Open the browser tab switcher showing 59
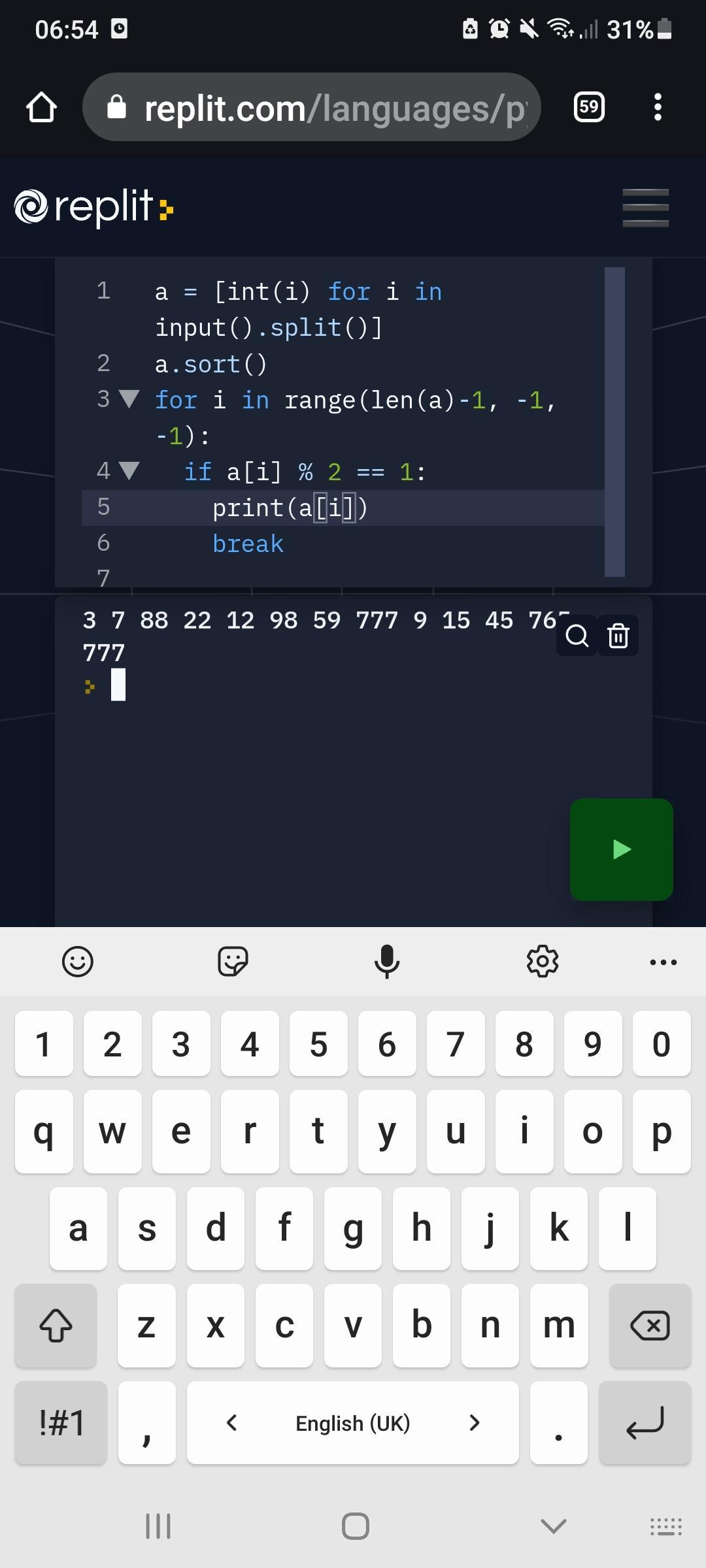This screenshot has width=706, height=1568. pos(589,107)
